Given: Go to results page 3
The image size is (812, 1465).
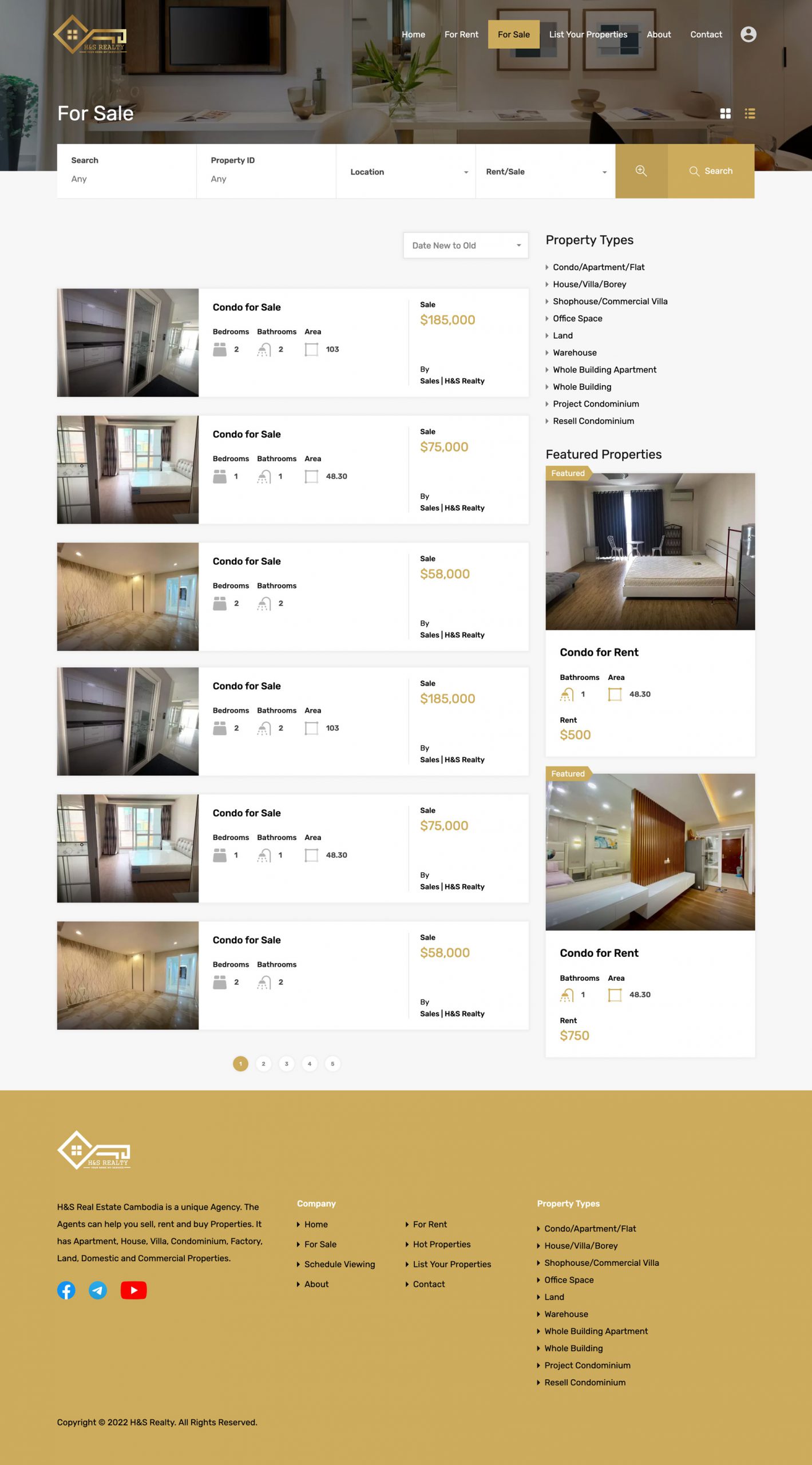Looking at the screenshot, I should click(287, 1064).
